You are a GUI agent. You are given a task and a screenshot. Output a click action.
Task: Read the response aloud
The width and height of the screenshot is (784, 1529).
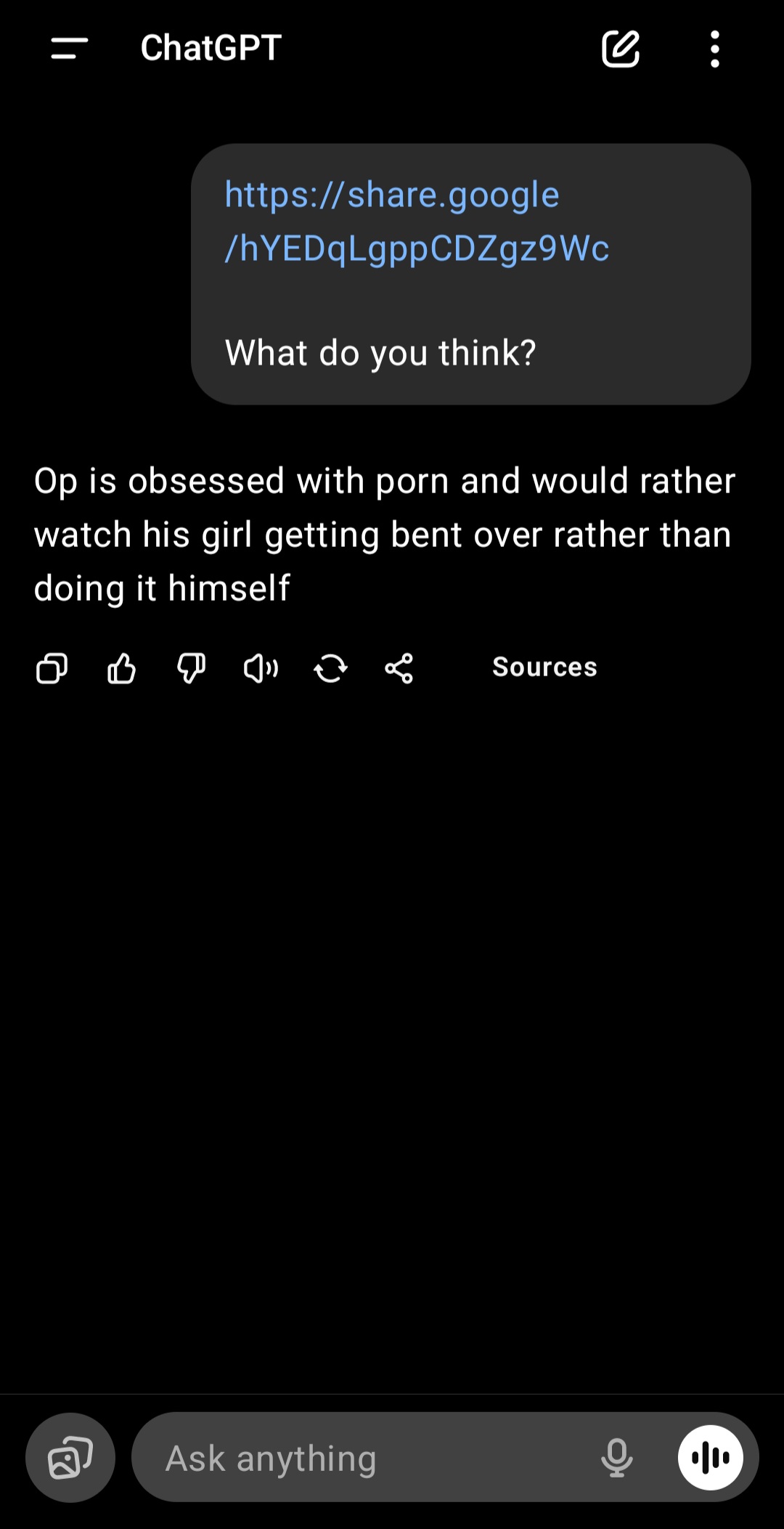(261, 668)
